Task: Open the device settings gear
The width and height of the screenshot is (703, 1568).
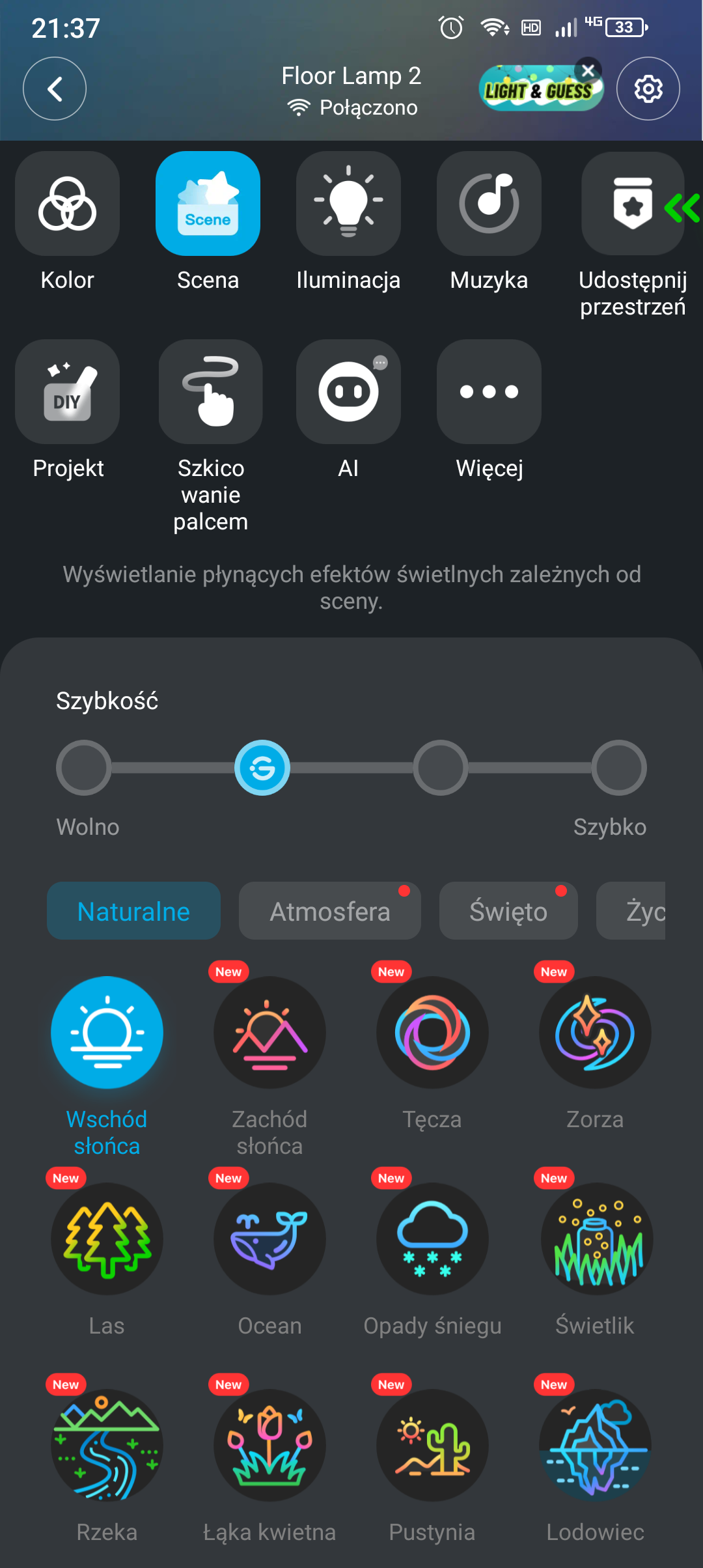Action: (x=648, y=89)
